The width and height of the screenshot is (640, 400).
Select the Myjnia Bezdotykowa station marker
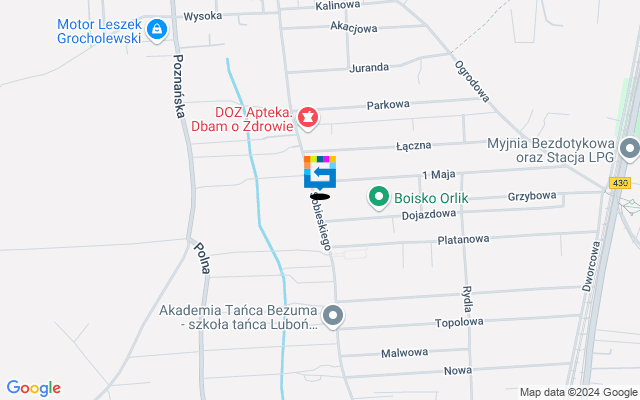click(x=630, y=150)
